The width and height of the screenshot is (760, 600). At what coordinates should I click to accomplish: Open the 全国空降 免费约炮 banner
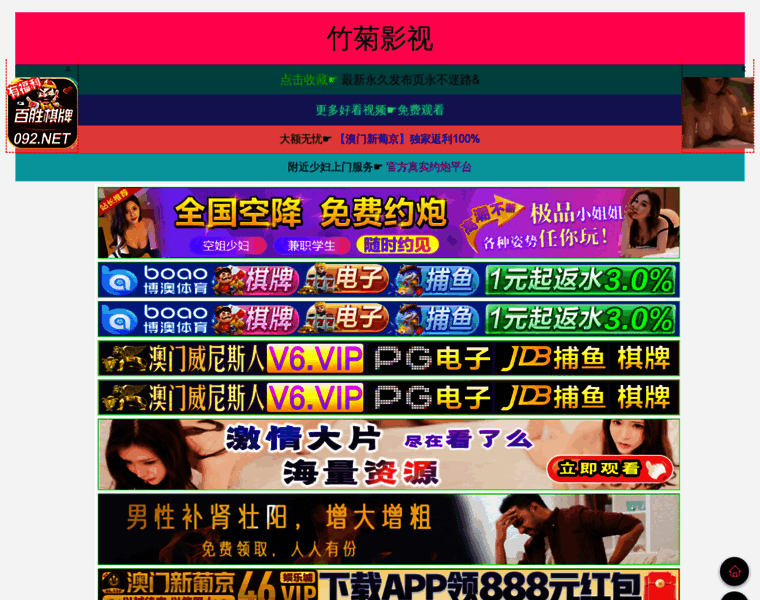coord(388,222)
